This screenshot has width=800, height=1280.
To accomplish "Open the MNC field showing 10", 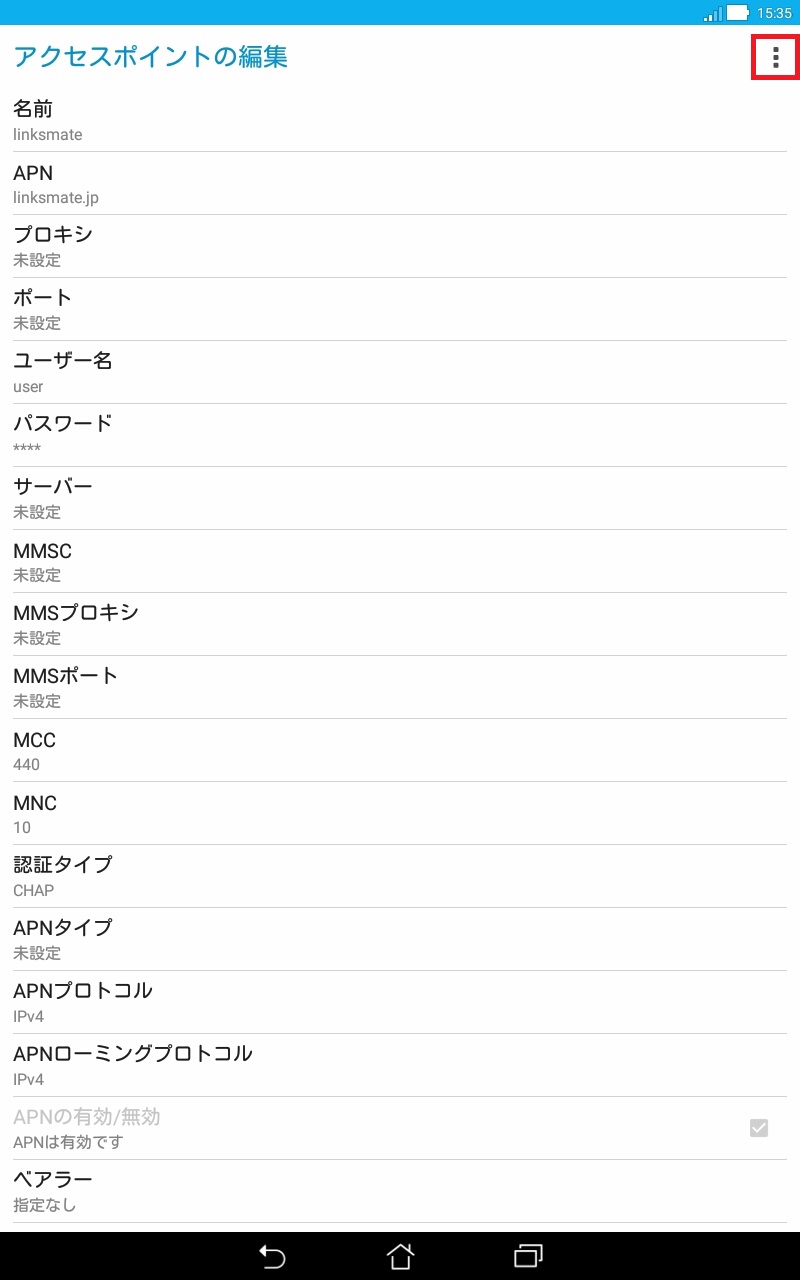I will 400,813.
